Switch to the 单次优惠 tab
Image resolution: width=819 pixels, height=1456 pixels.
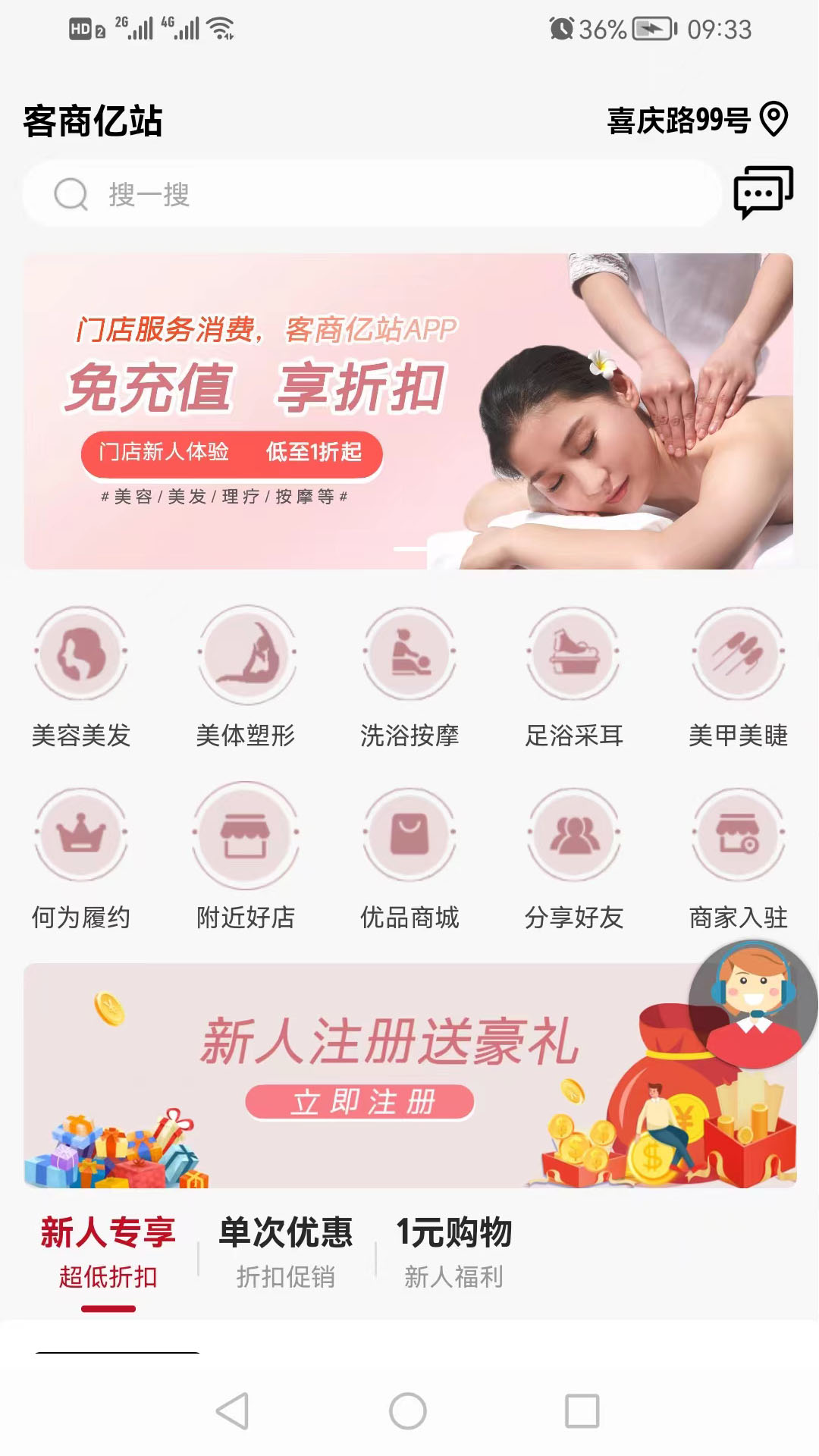(x=286, y=1251)
